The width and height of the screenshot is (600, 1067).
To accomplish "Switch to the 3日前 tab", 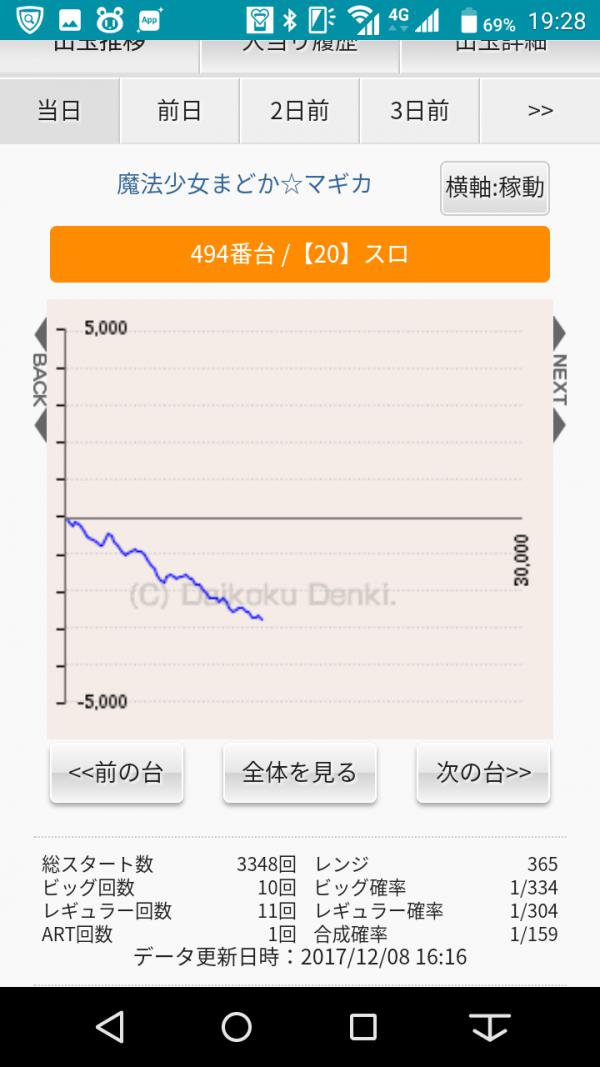I will 420,111.
